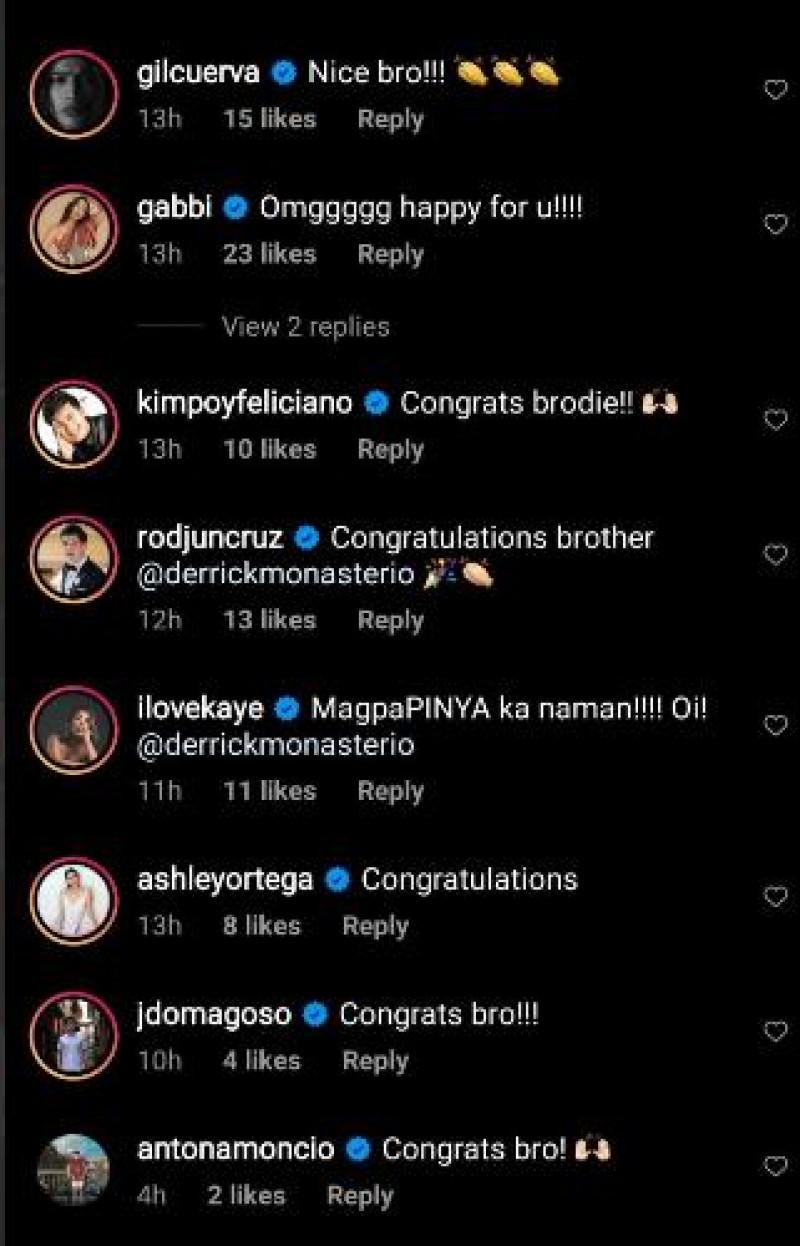Like ashleyortega's comment
The image size is (800, 1246).
pyautogui.click(x=776, y=897)
